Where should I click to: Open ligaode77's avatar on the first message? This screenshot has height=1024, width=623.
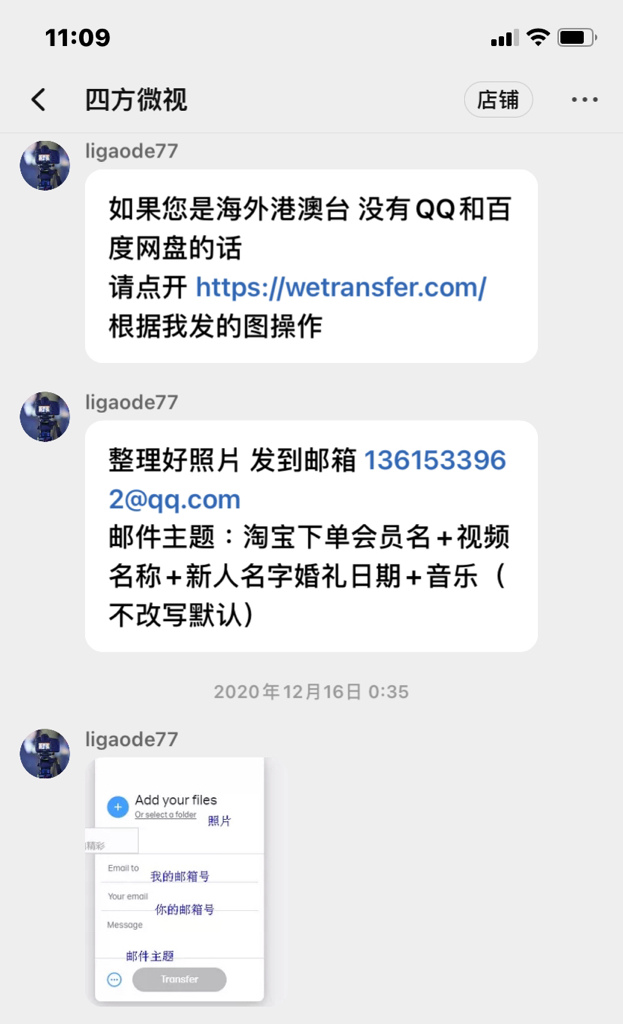(x=45, y=165)
